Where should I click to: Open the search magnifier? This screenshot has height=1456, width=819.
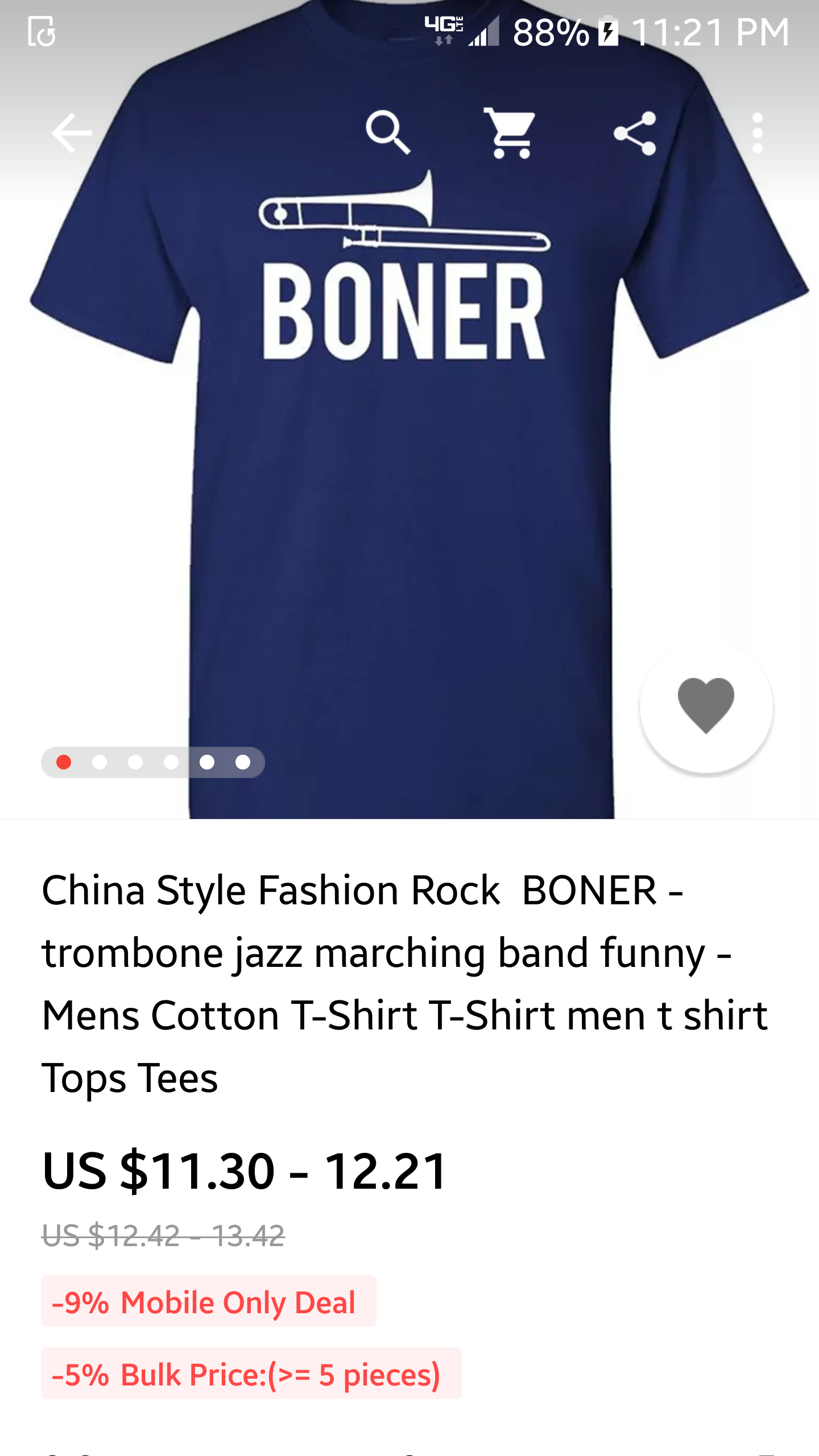click(388, 133)
